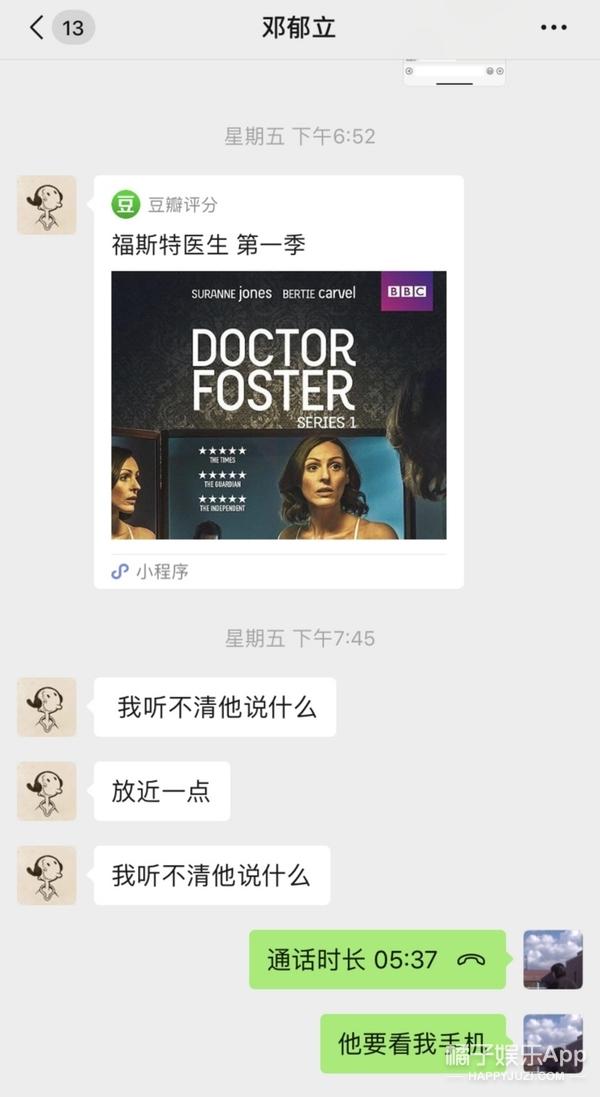Viewport: 600px width, 1097px height.
Task: View profile from avatar beside the Douban card
Action: 47,205
